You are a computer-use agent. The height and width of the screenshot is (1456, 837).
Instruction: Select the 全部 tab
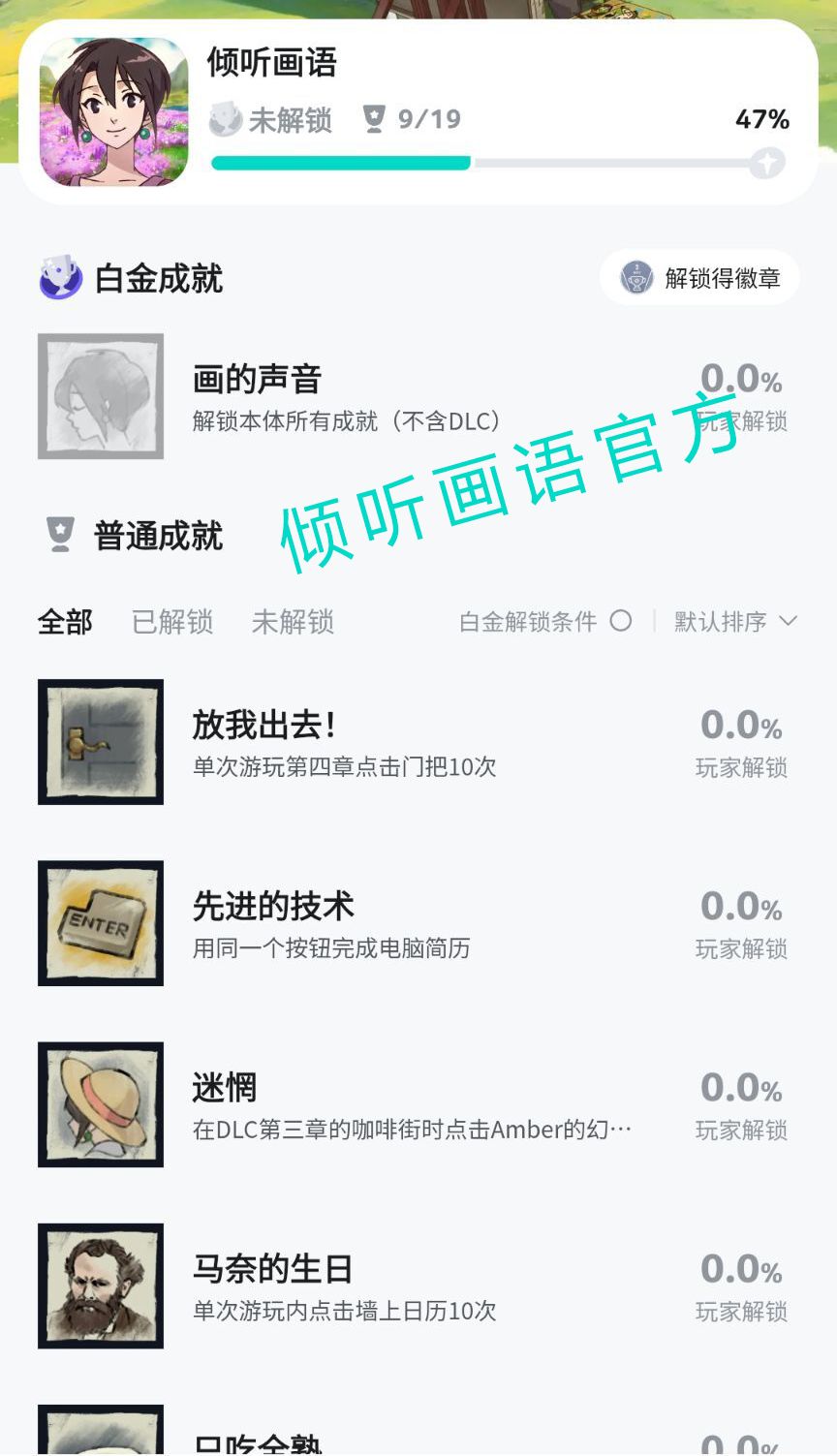pos(65,622)
